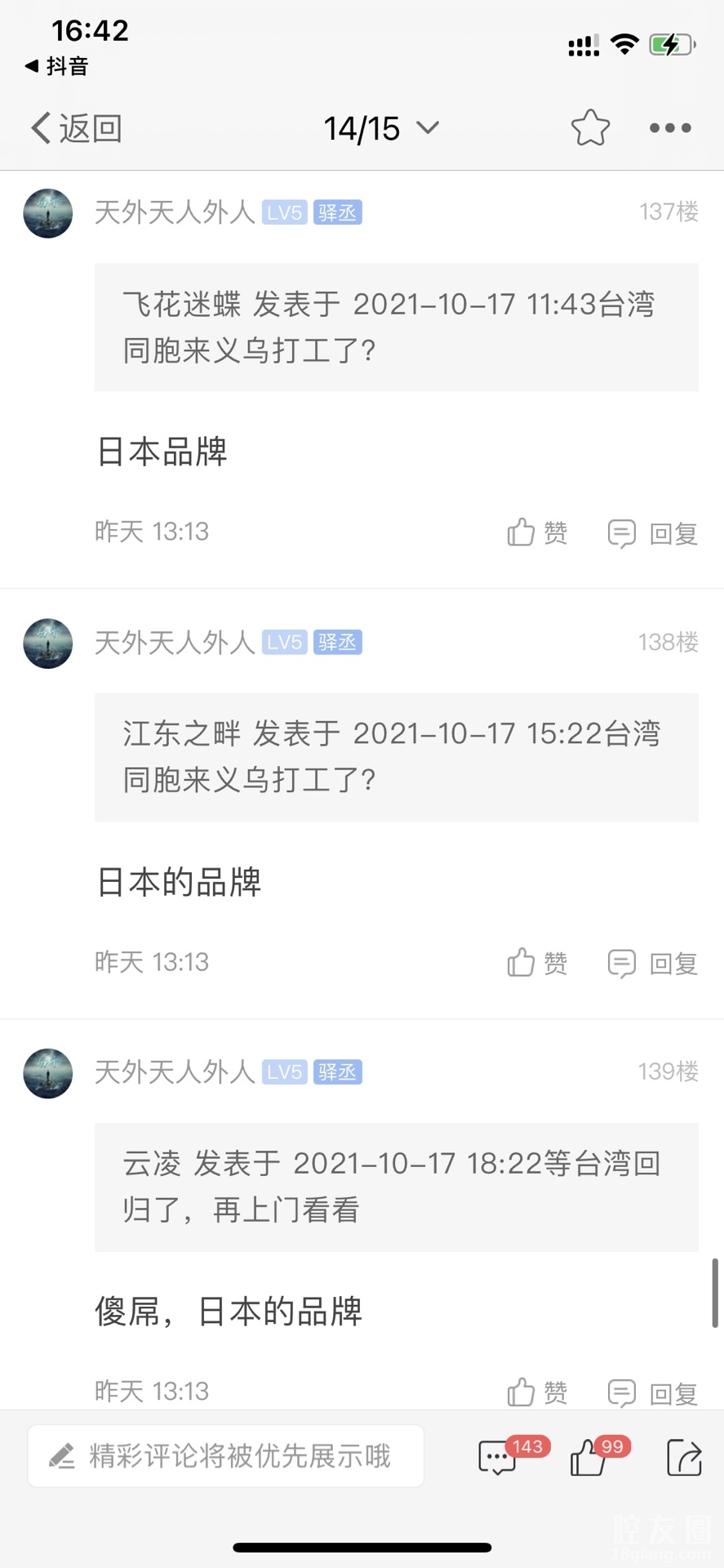Share this thread
This screenshot has height=1568, width=724.
[x=684, y=1458]
